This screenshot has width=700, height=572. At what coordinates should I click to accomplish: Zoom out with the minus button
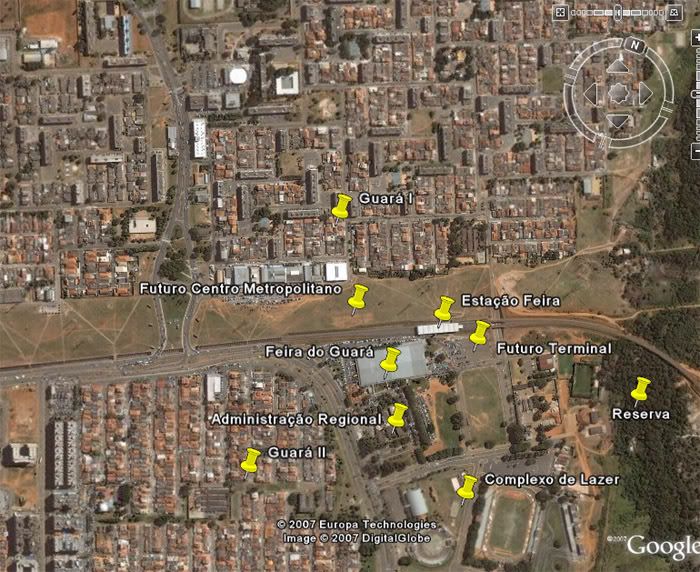(x=696, y=151)
